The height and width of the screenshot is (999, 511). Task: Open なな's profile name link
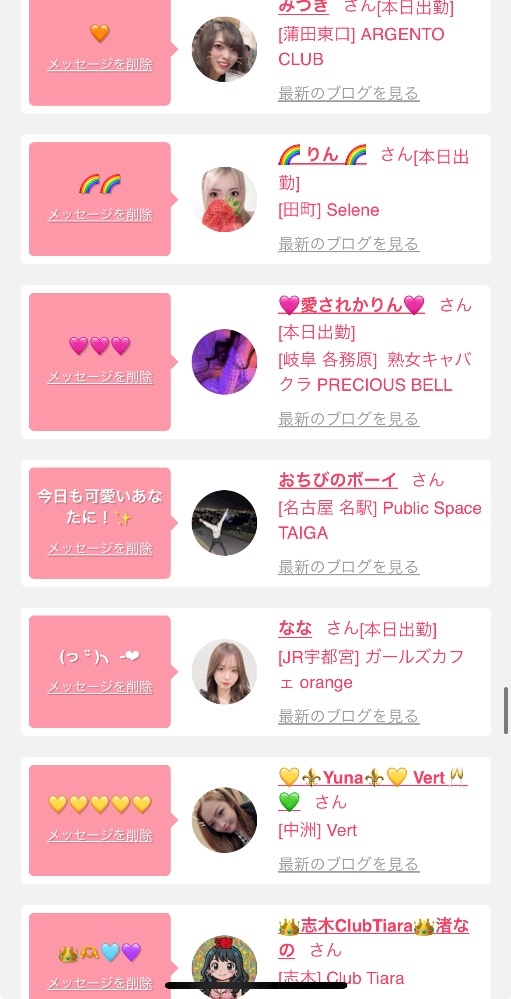(x=295, y=629)
